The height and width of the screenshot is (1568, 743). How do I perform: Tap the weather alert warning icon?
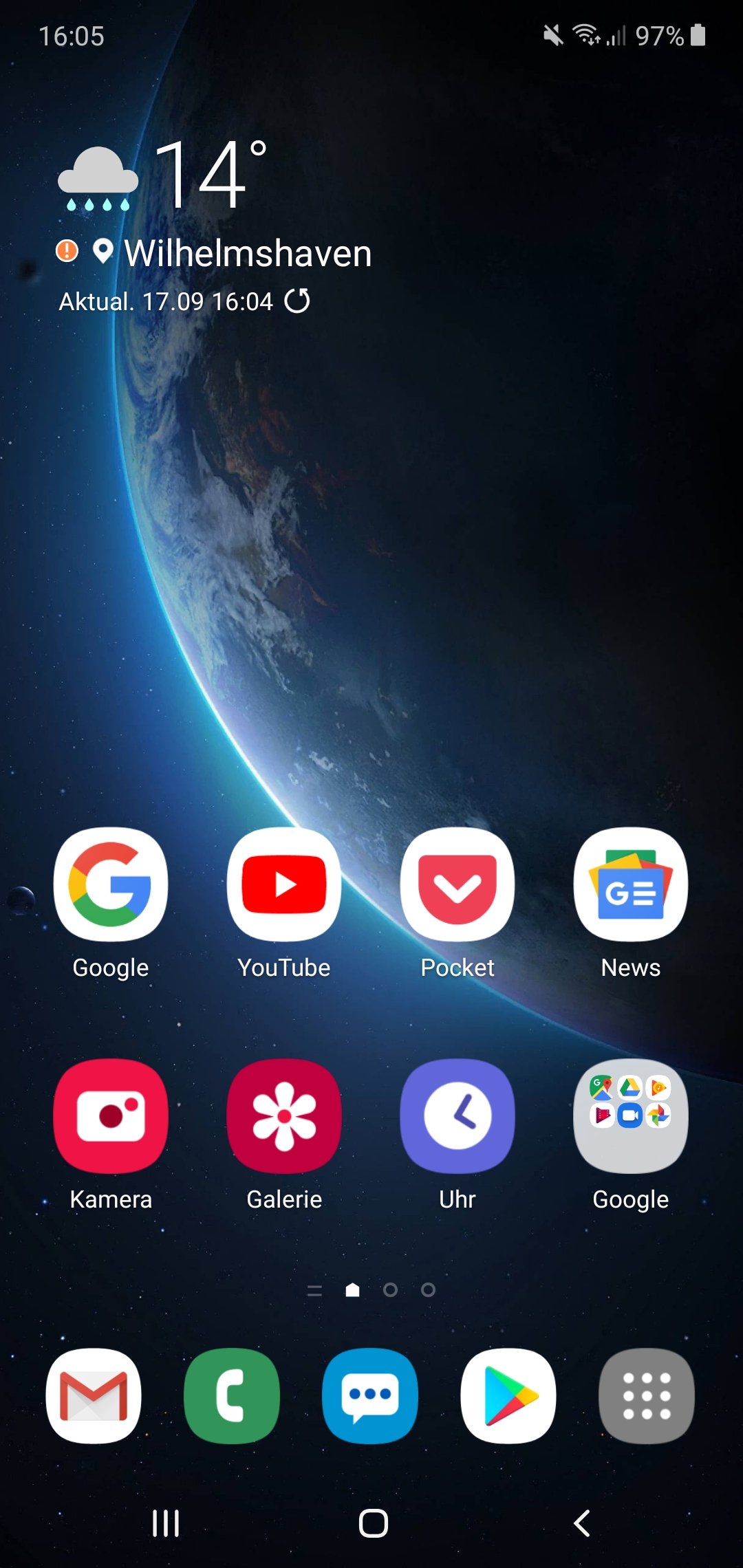click(67, 252)
